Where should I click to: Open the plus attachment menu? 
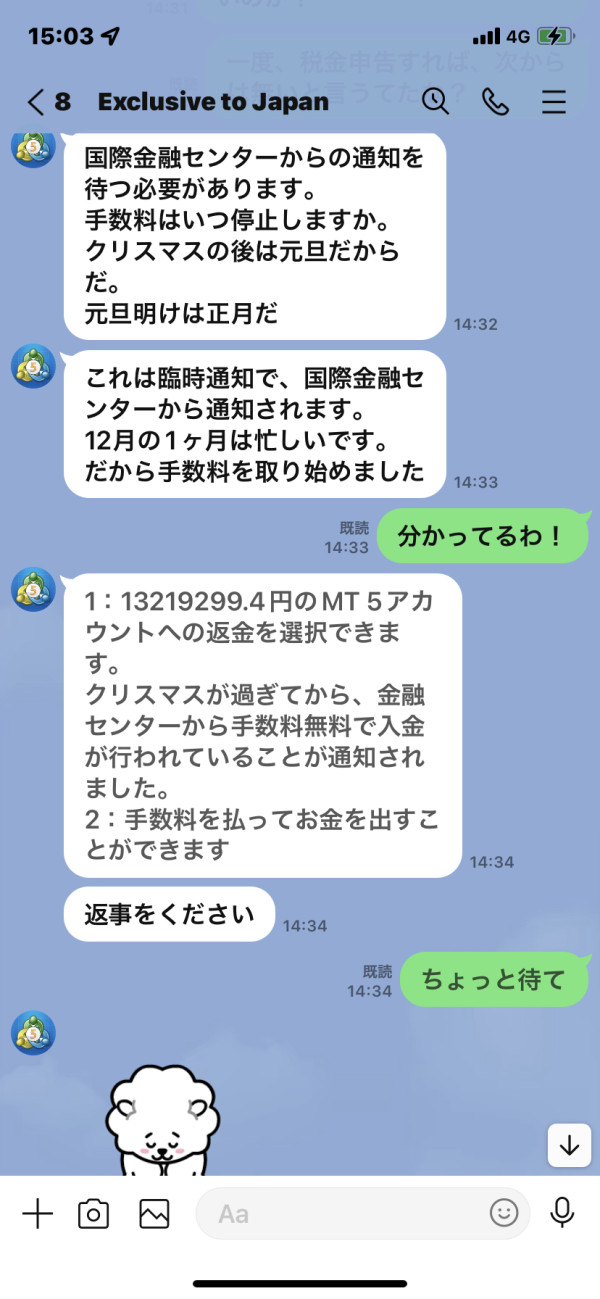[x=37, y=1214]
